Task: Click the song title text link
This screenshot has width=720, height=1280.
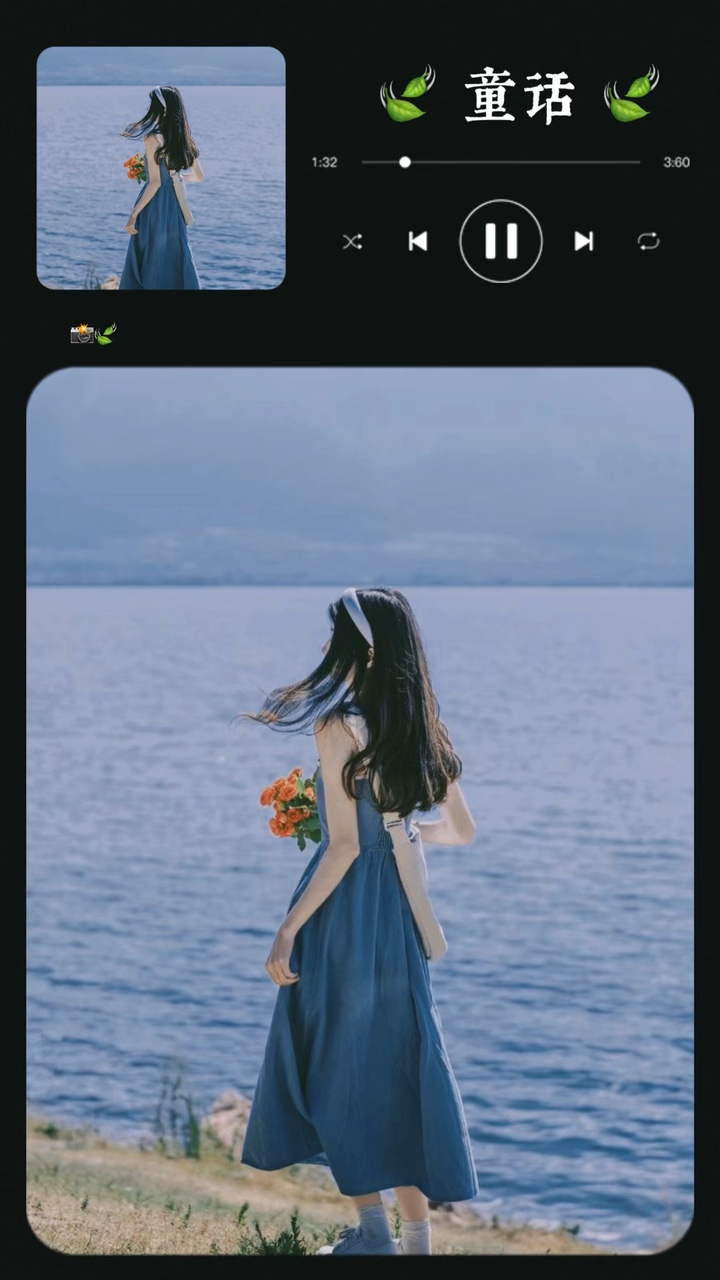Action: (x=518, y=95)
